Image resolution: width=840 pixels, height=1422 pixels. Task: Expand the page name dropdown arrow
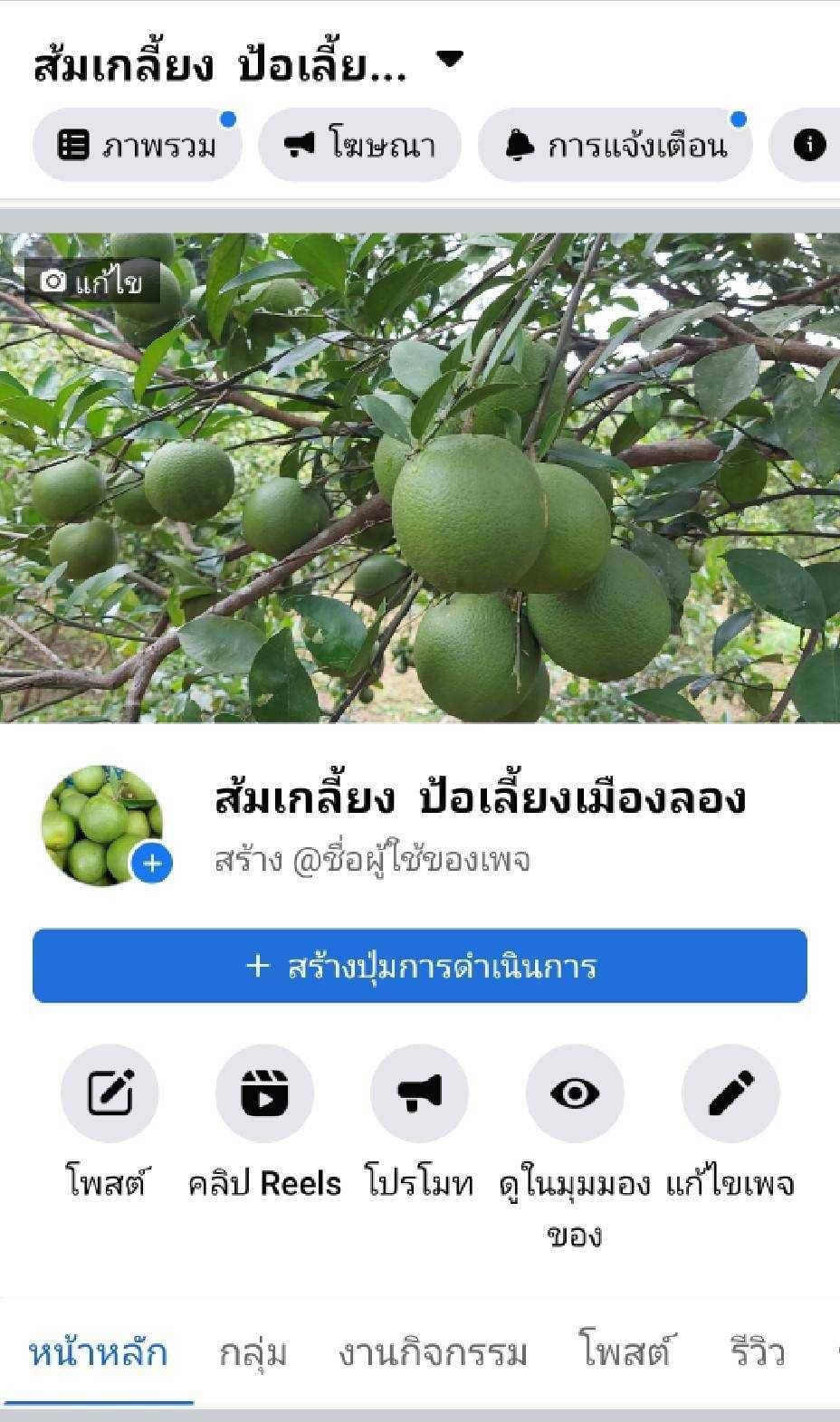point(450,60)
